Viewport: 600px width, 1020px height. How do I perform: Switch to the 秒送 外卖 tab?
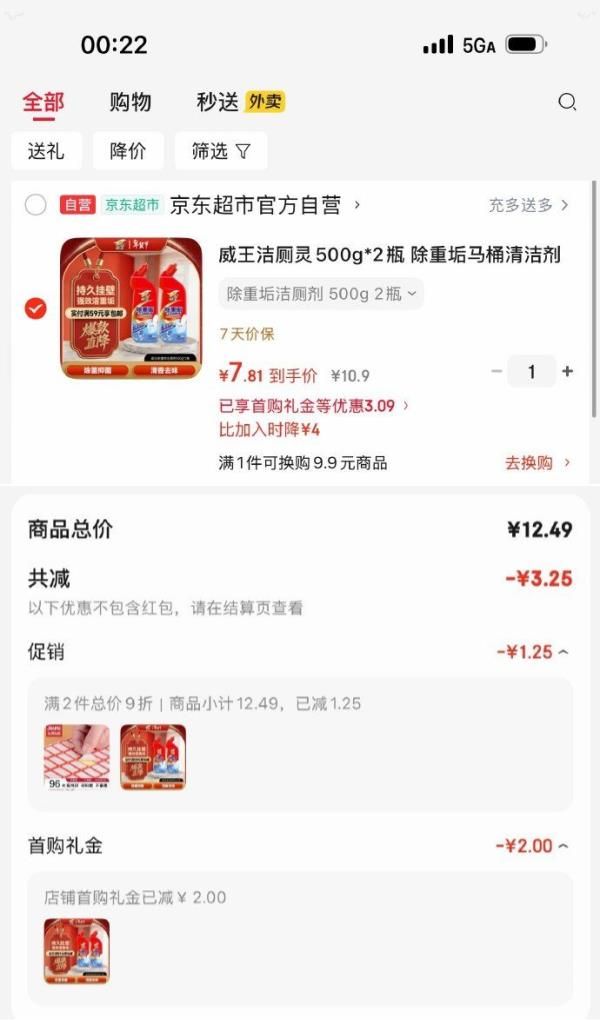(240, 102)
